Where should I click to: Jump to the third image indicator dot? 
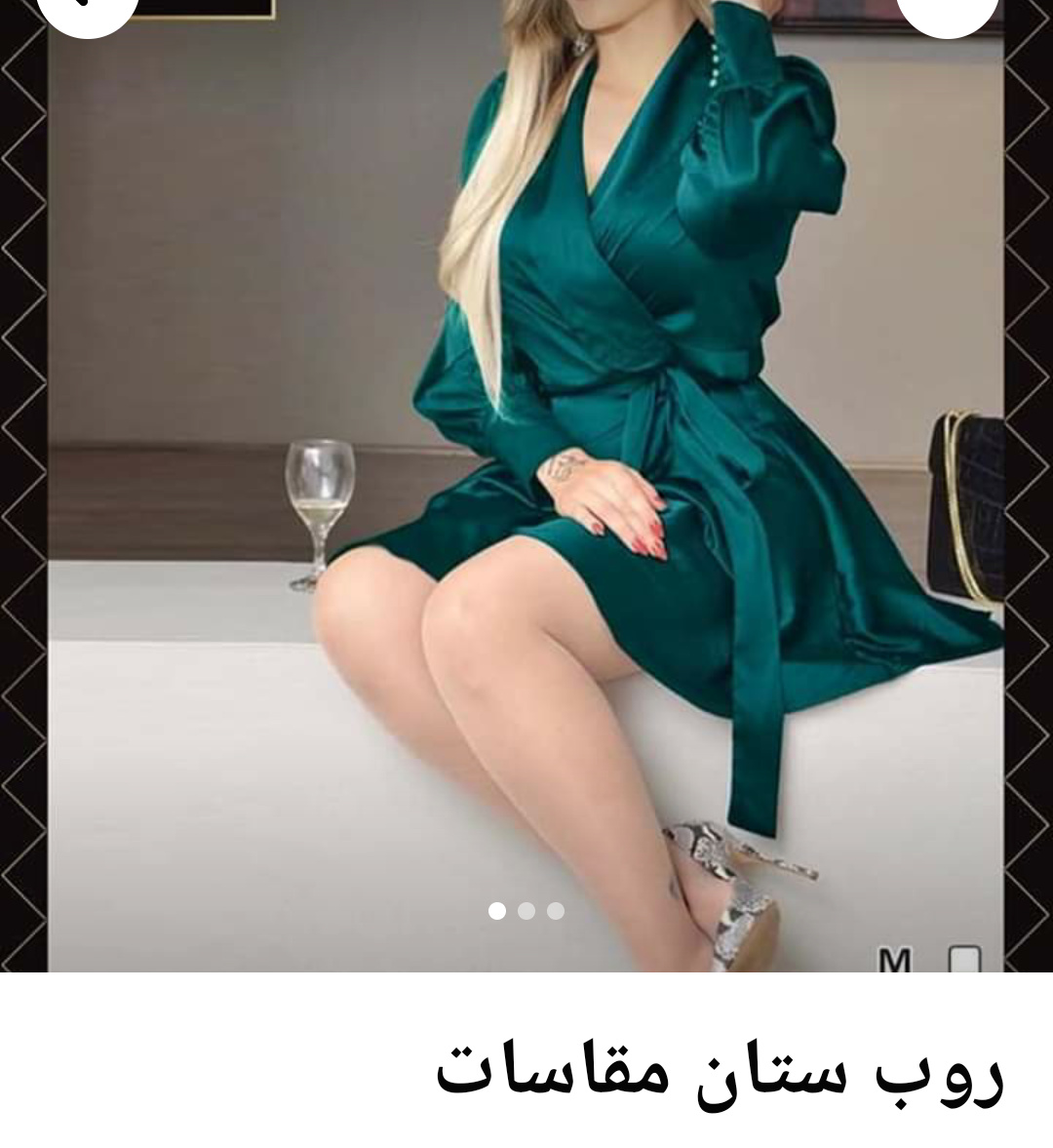coord(556,911)
